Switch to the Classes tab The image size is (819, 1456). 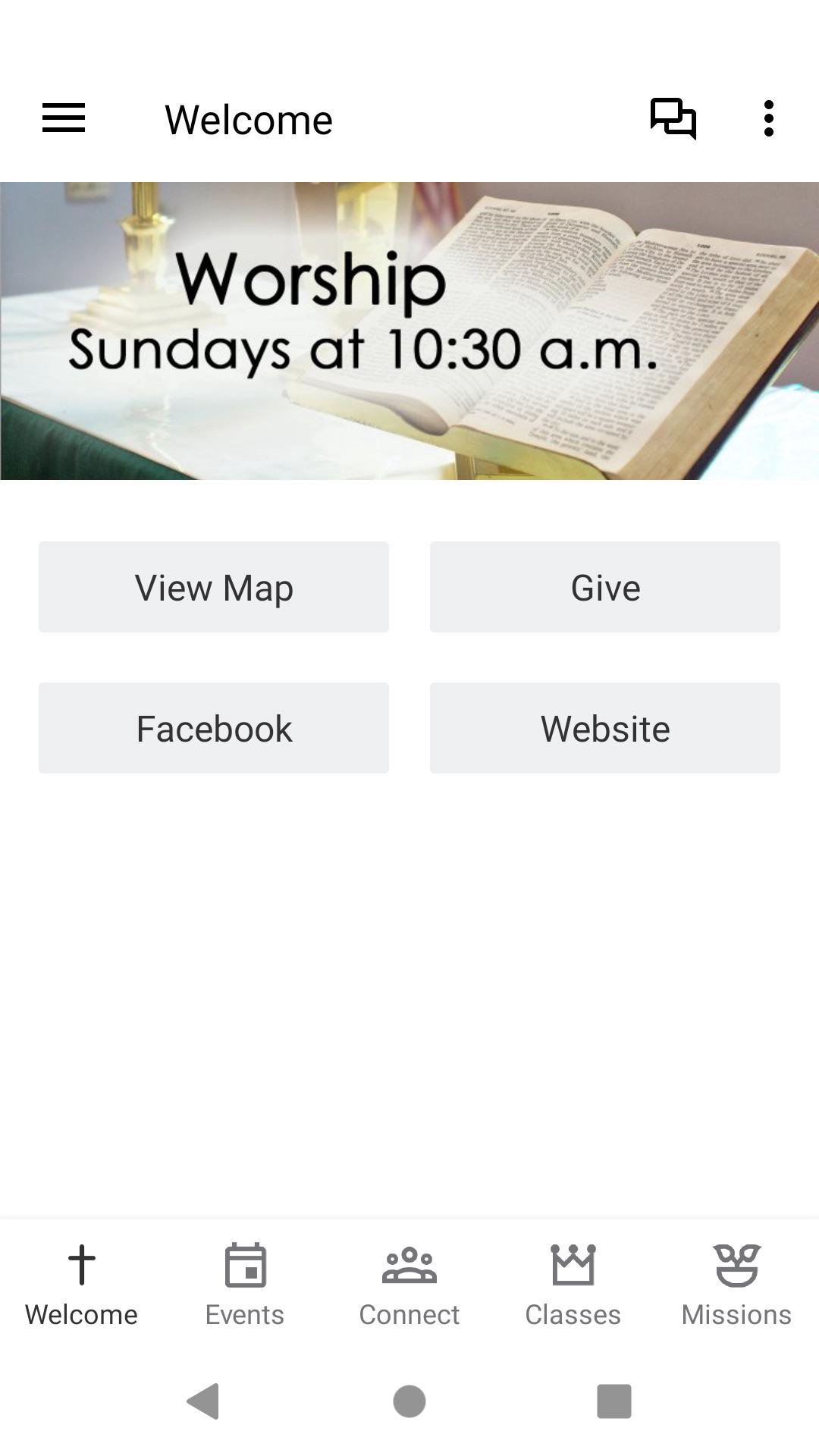[x=573, y=1285]
